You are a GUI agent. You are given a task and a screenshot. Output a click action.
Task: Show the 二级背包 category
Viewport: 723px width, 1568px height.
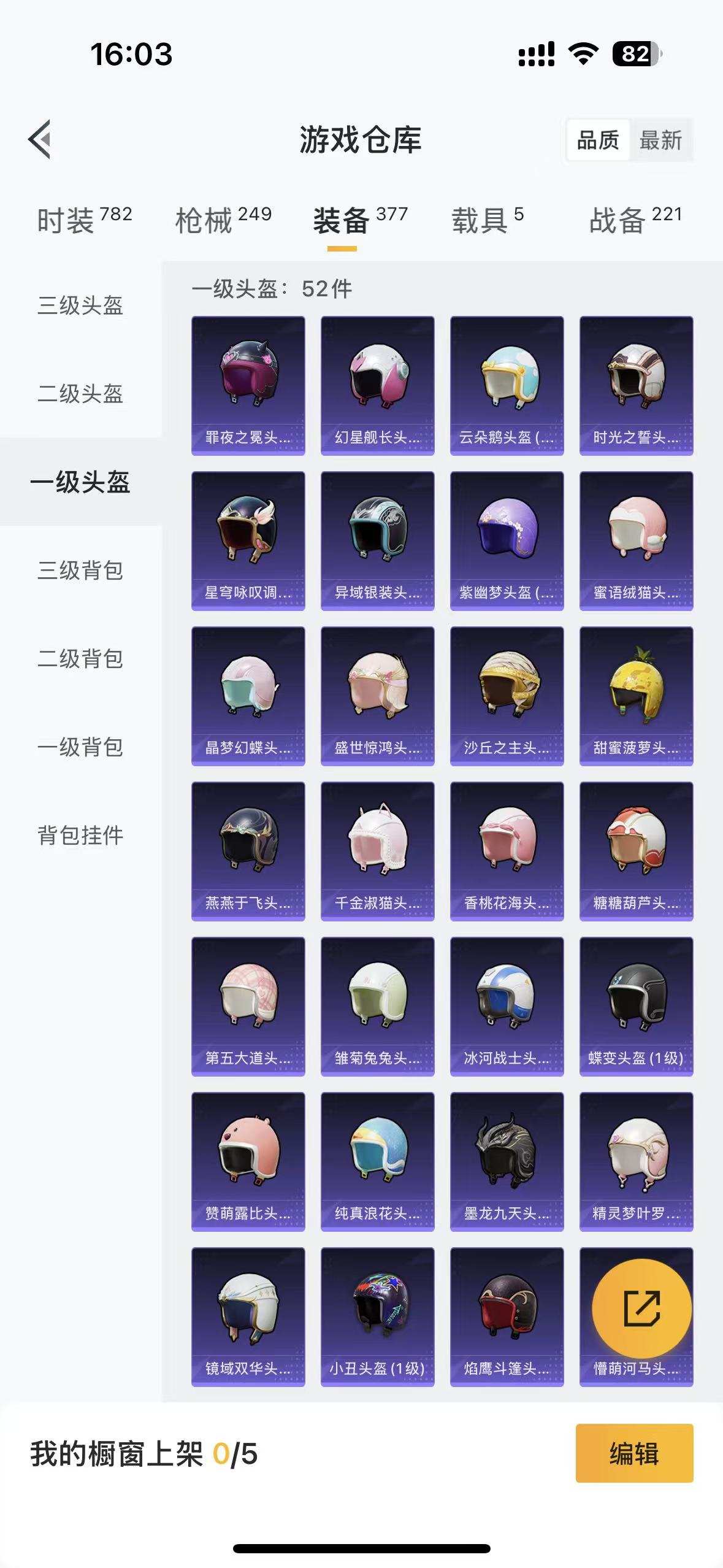pyautogui.click(x=80, y=659)
